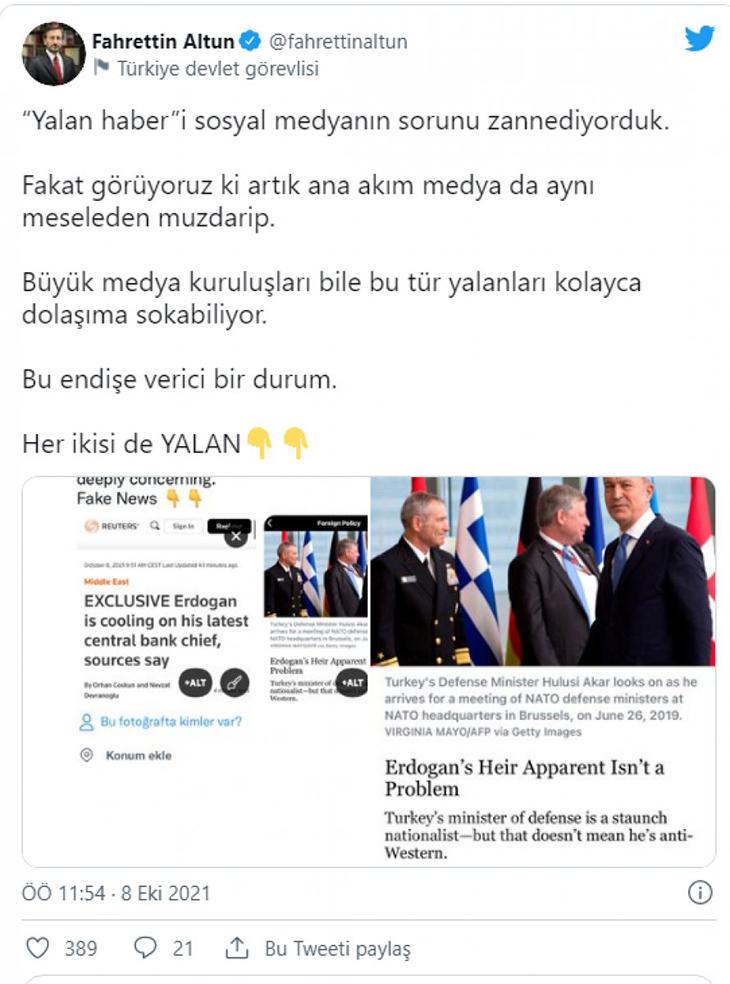Image resolution: width=730 pixels, height=984 pixels.
Task: Tap Bu Tweeti paylaş share button
Action: click(x=320, y=948)
